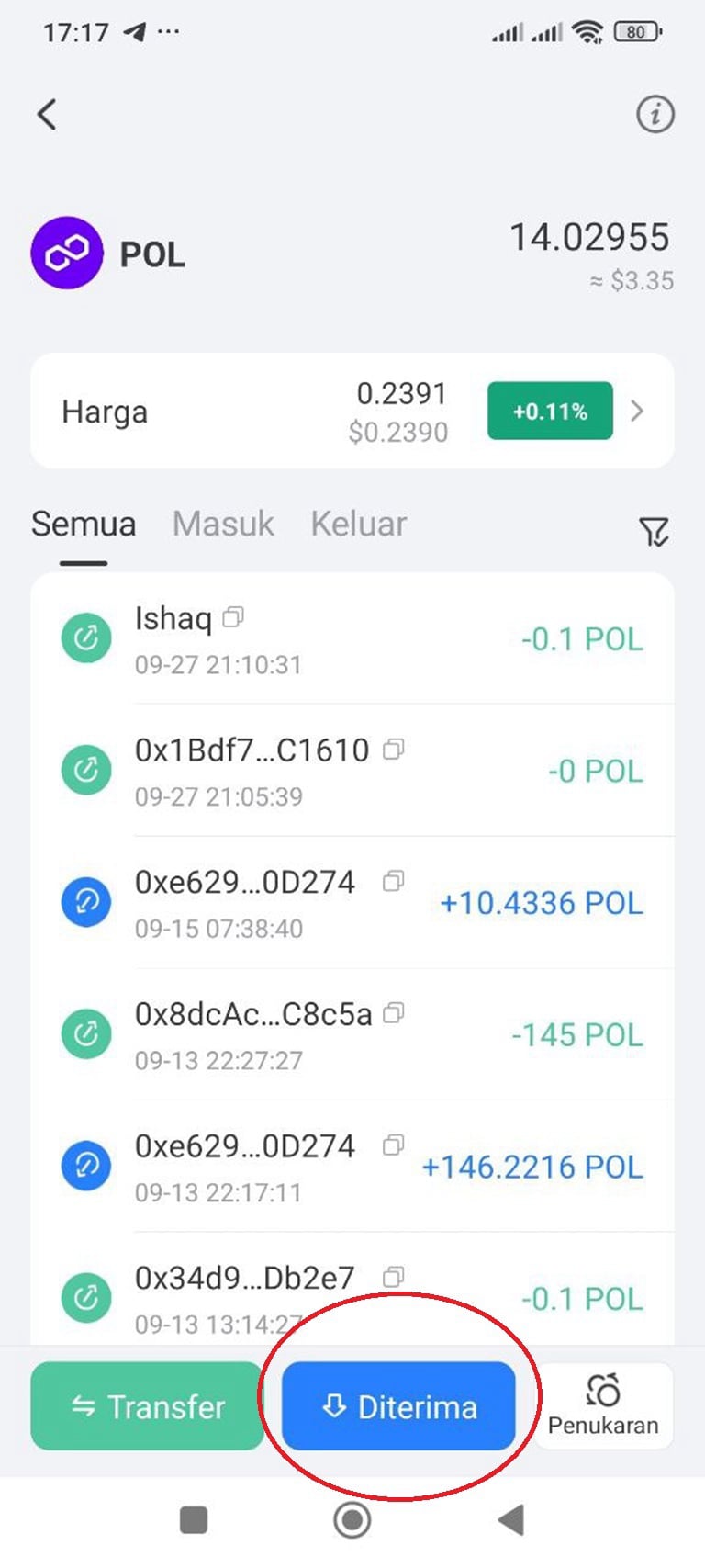Copy the 0x1Bdf7...C1610 address
The width and height of the screenshot is (705, 1568).
tap(394, 750)
